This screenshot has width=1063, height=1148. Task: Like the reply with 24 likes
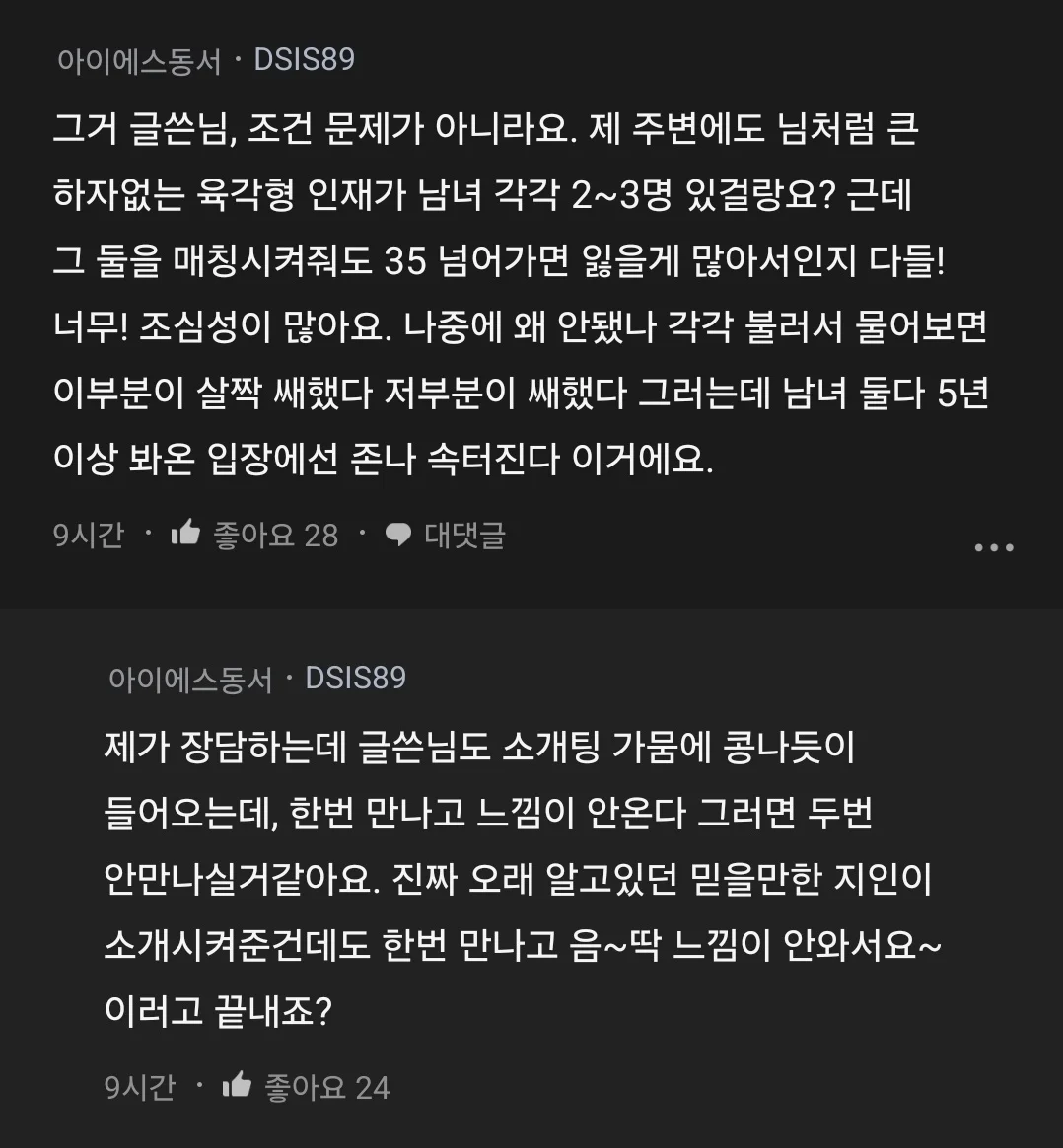pos(237,1086)
